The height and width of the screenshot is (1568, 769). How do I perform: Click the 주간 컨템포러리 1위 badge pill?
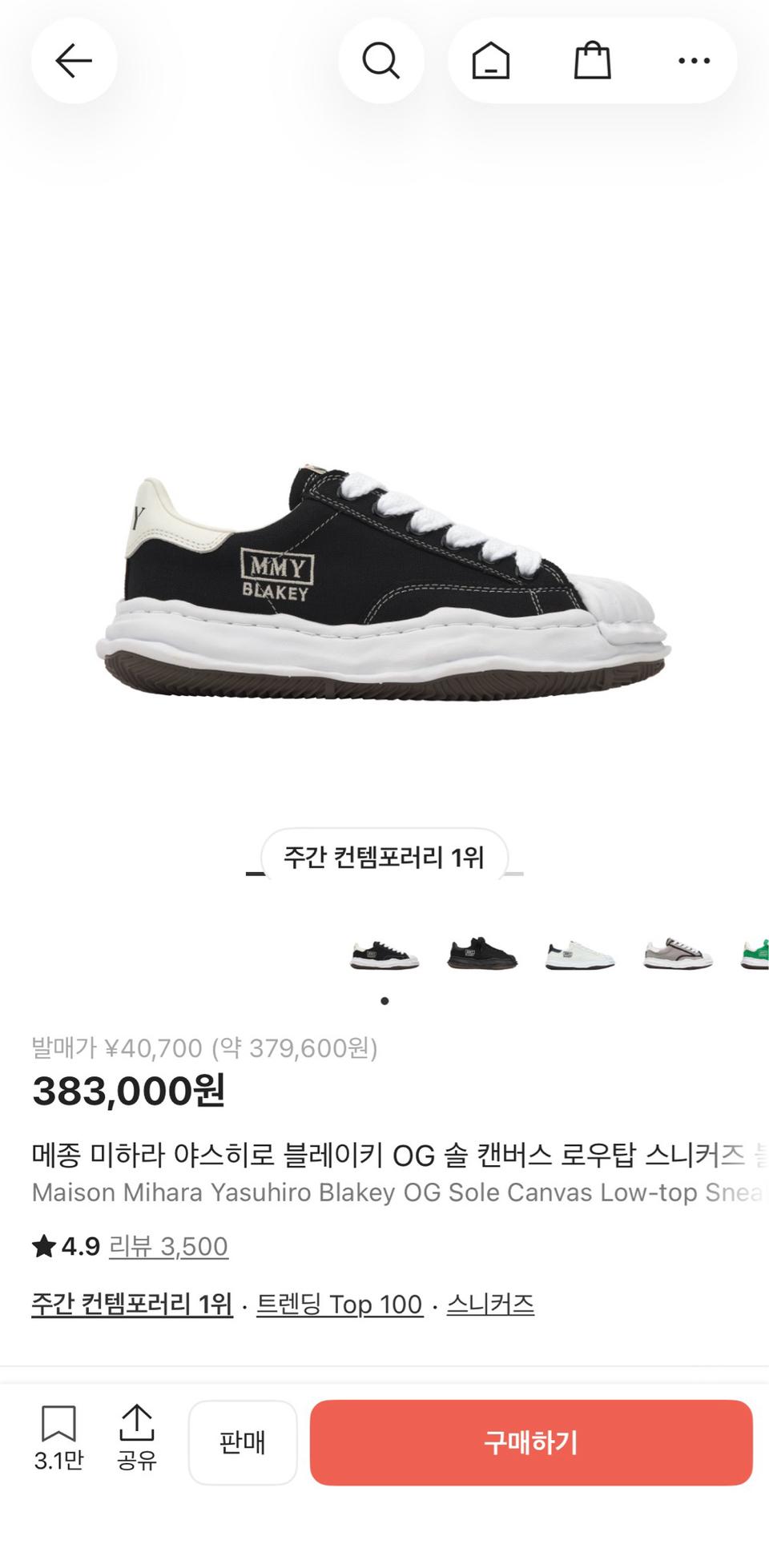click(384, 856)
